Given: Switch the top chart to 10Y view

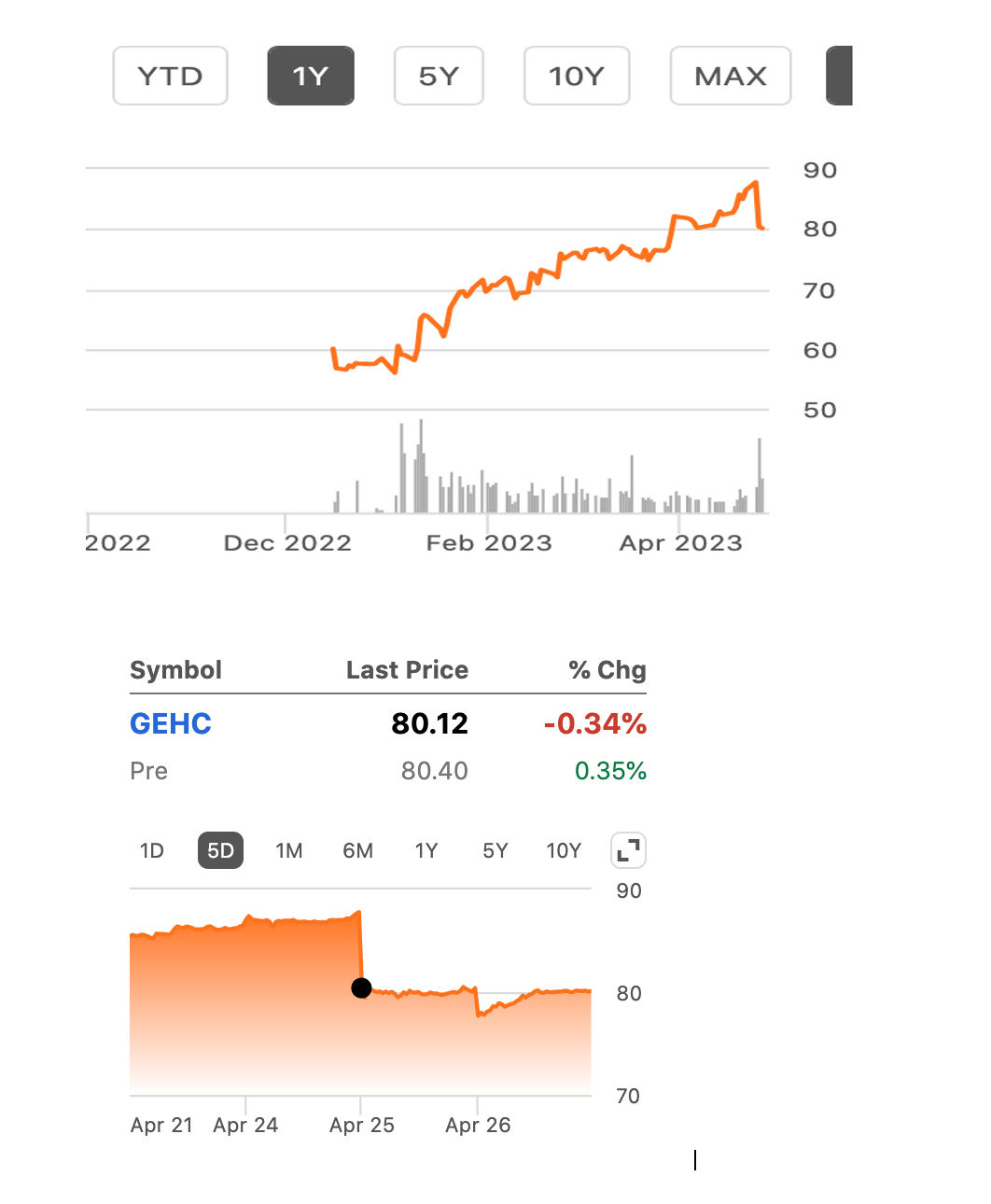Looking at the screenshot, I should pos(577,76).
